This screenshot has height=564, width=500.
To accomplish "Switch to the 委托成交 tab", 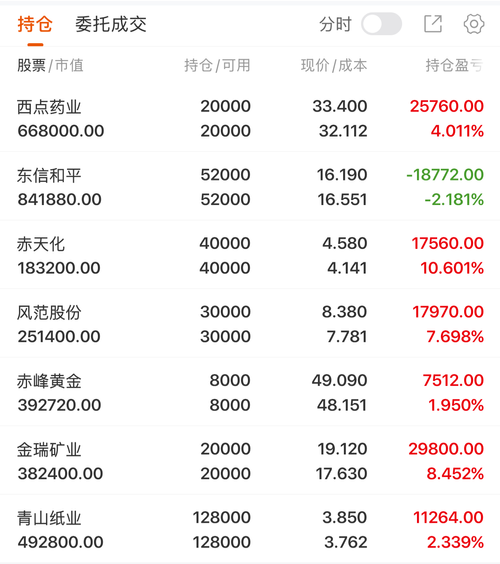I will [110, 24].
